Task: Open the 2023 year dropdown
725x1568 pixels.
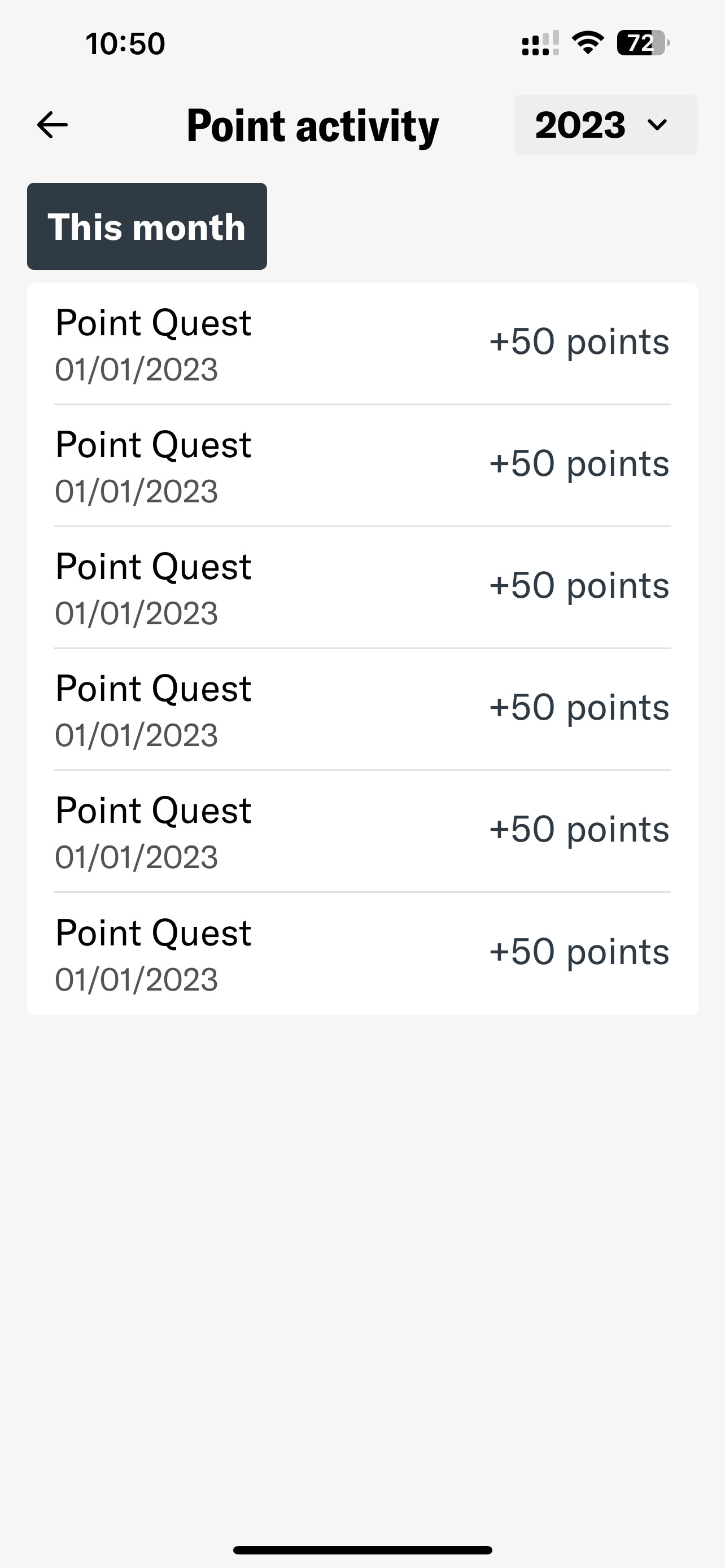Action: [605, 125]
